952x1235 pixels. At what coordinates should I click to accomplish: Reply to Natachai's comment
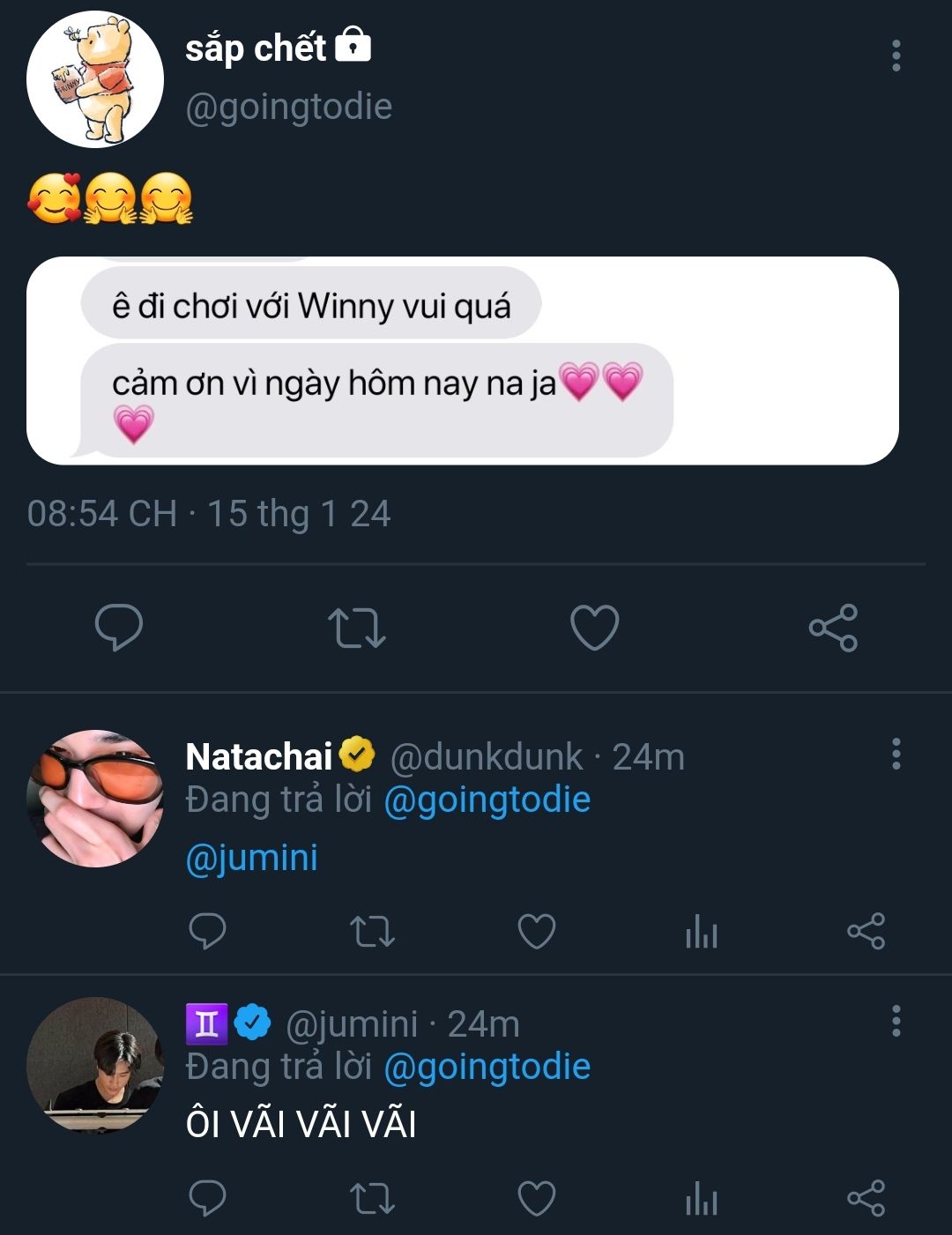(208, 931)
